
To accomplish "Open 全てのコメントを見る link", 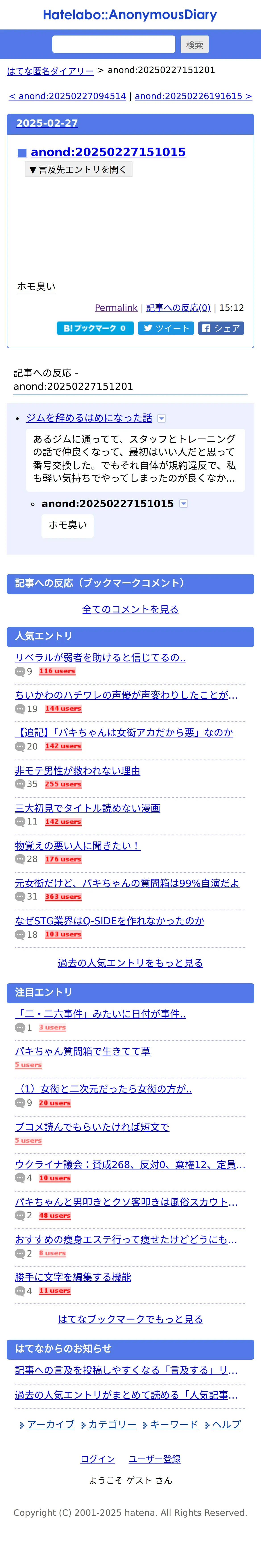I will (x=130, y=609).
